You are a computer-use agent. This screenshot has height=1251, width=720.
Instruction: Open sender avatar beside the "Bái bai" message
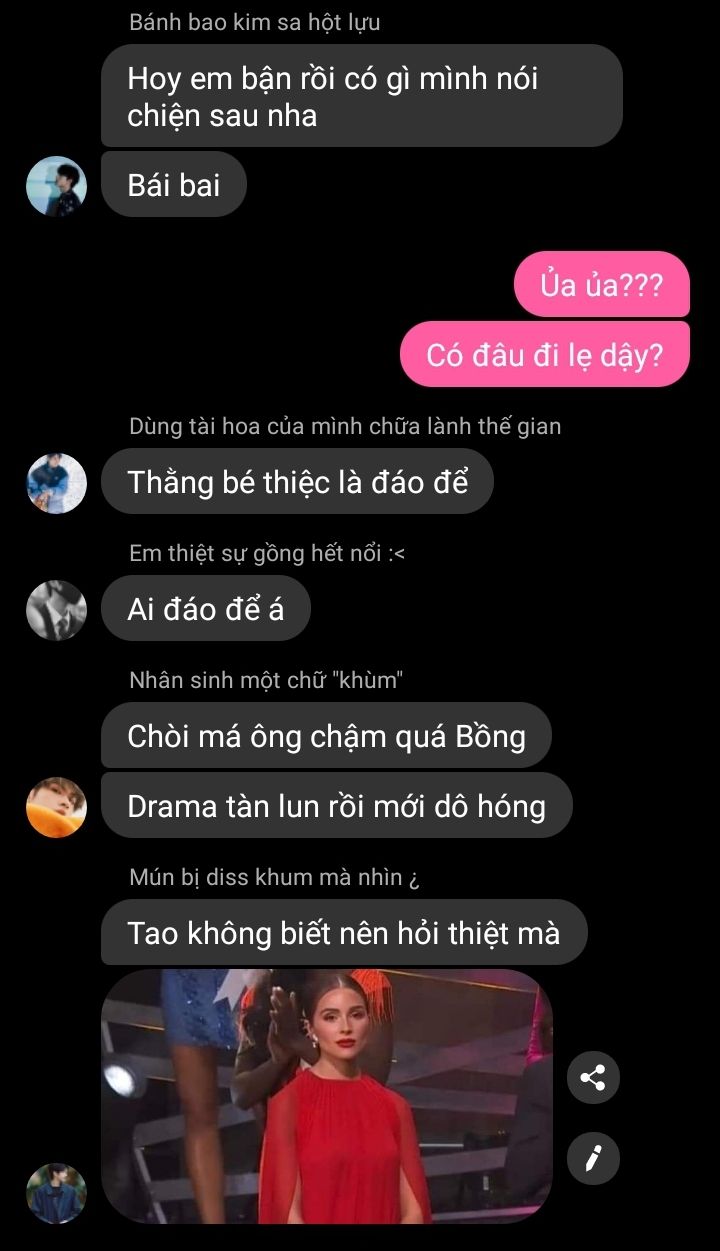point(56,186)
